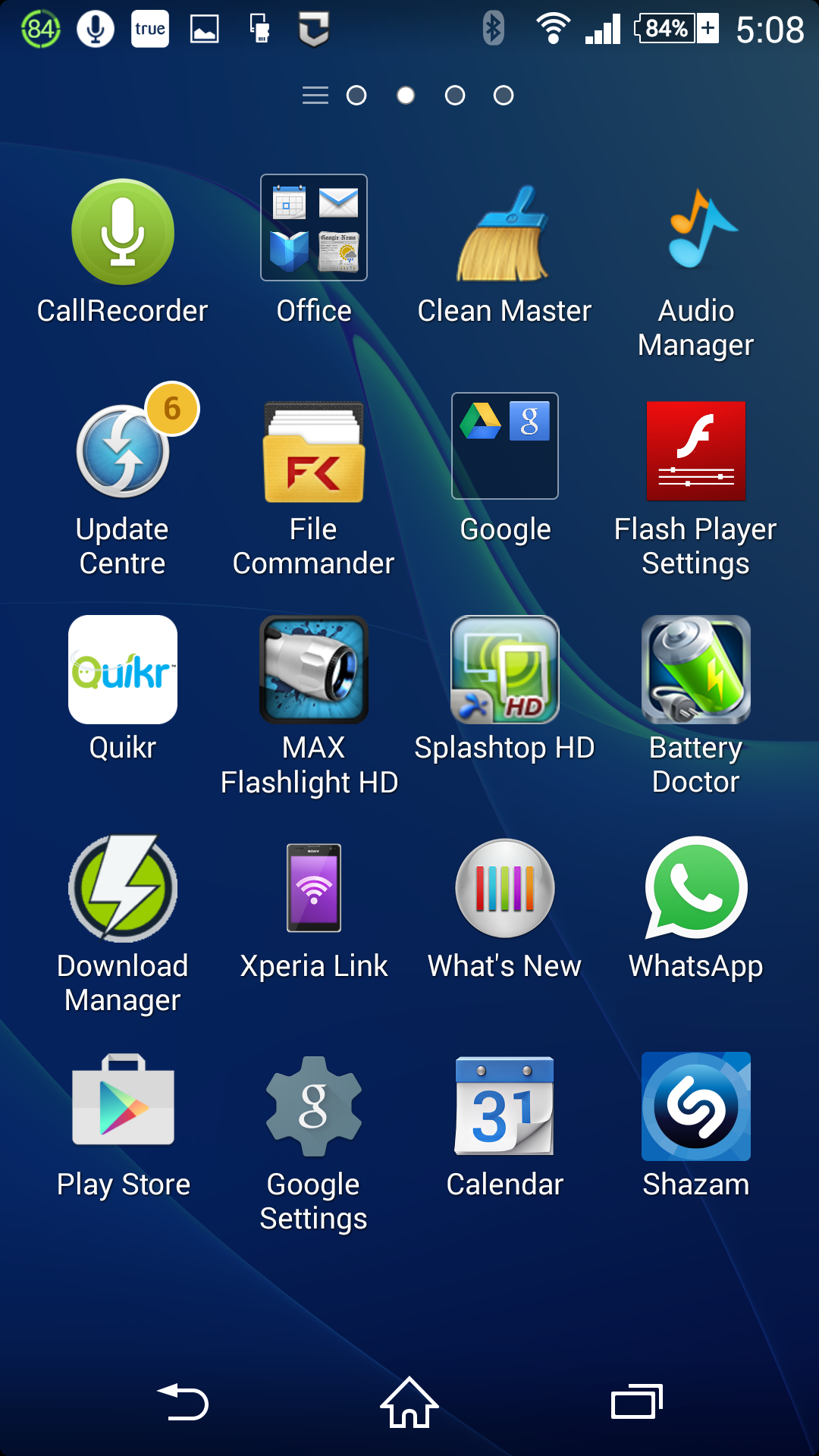Screen dimensions: 819x1456
Task: Launch Clean Master
Action: pyautogui.click(x=504, y=233)
